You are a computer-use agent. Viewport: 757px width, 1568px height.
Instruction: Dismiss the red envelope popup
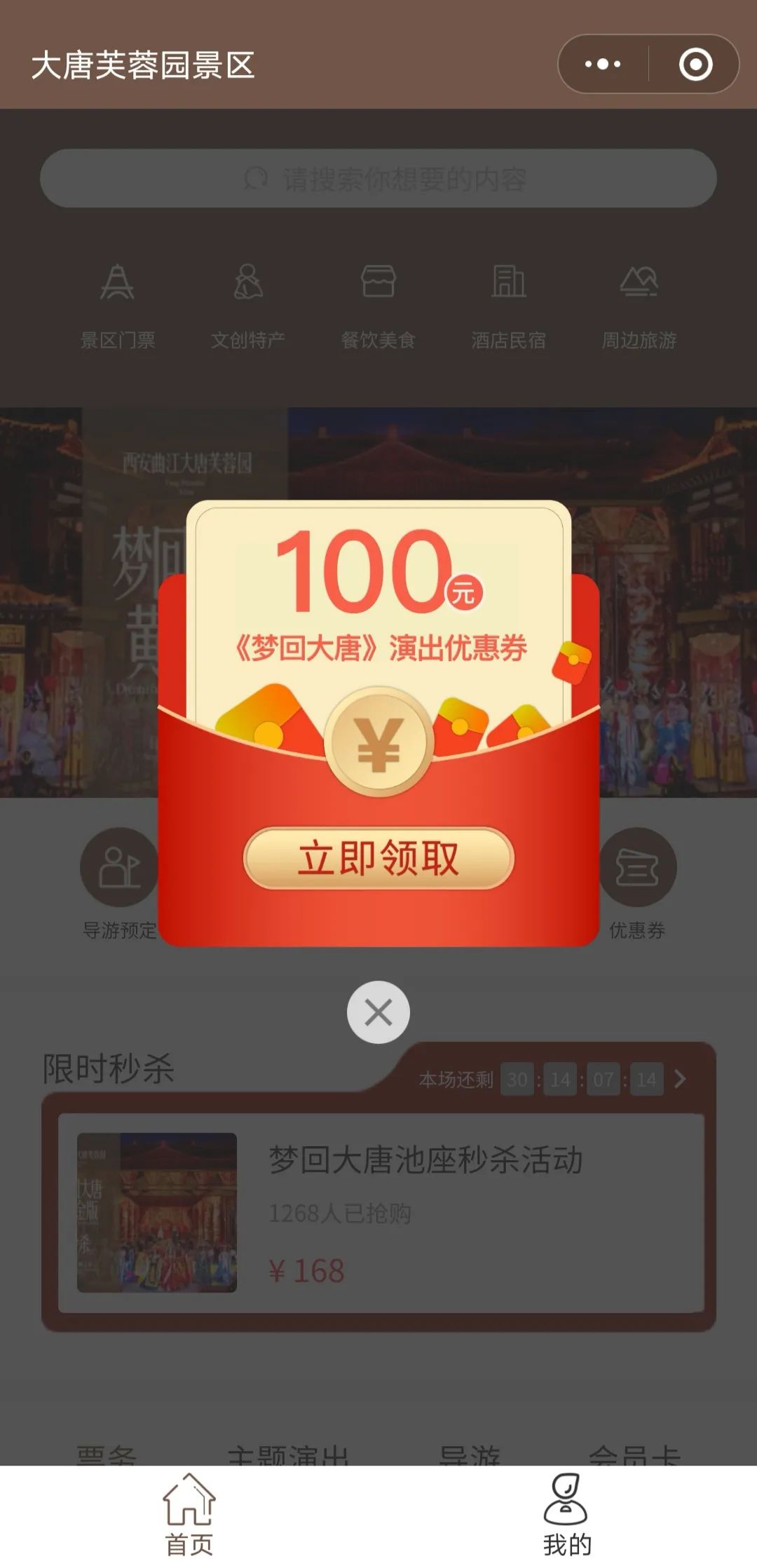click(378, 1011)
